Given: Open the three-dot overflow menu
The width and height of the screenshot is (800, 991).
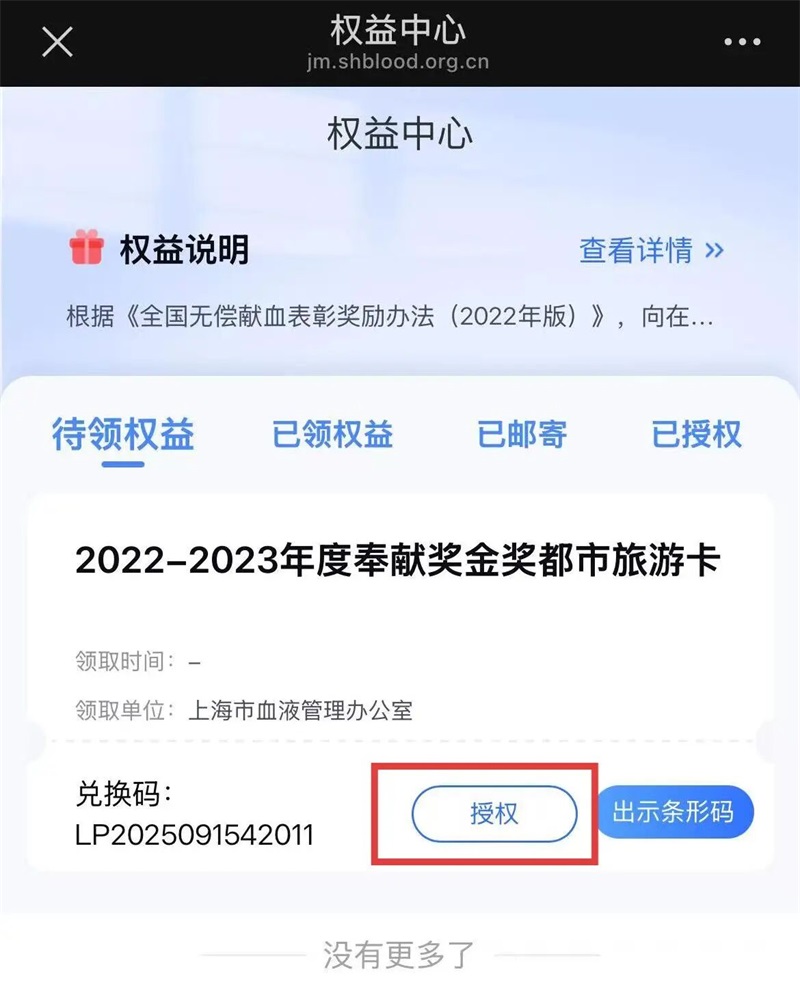Looking at the screenshot, I should [x=742, y=42].
